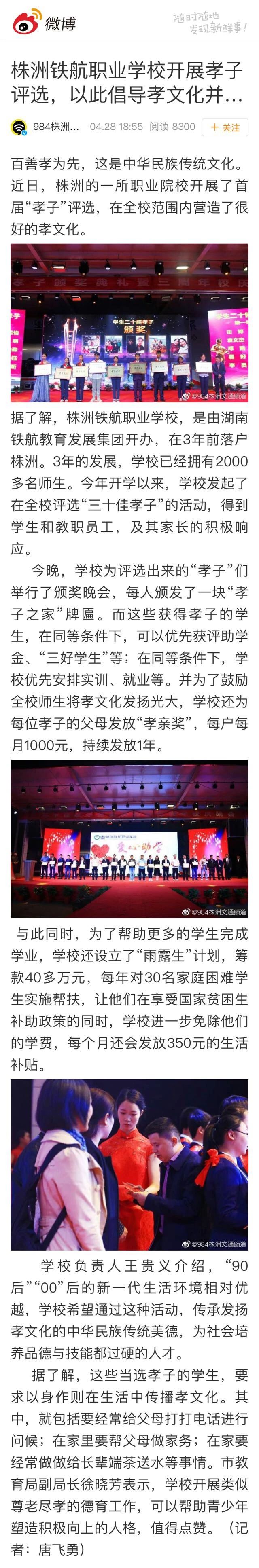Open the author name 984株洲...

click(56, 127)
